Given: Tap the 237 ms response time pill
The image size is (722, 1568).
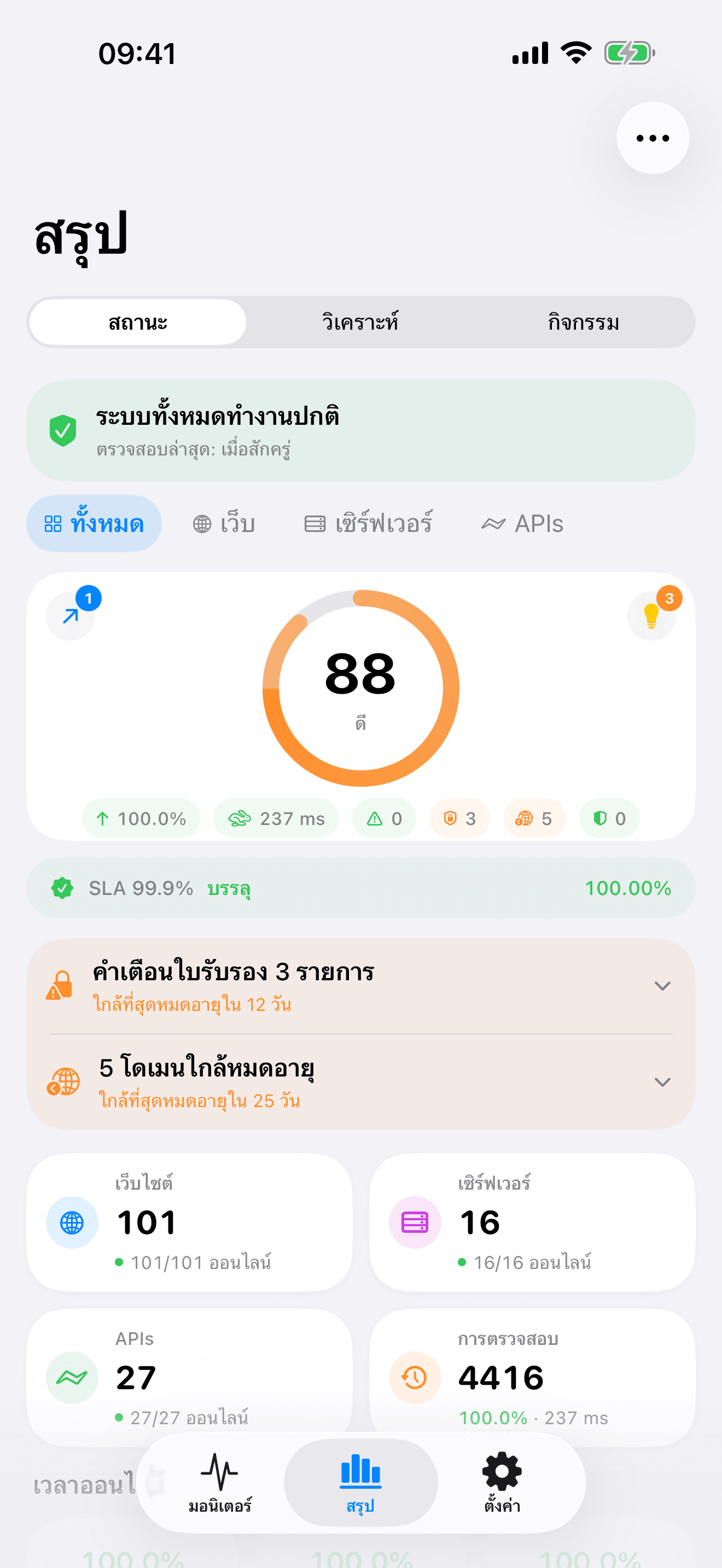Looking at the screenshot, I should pos(276,818).
